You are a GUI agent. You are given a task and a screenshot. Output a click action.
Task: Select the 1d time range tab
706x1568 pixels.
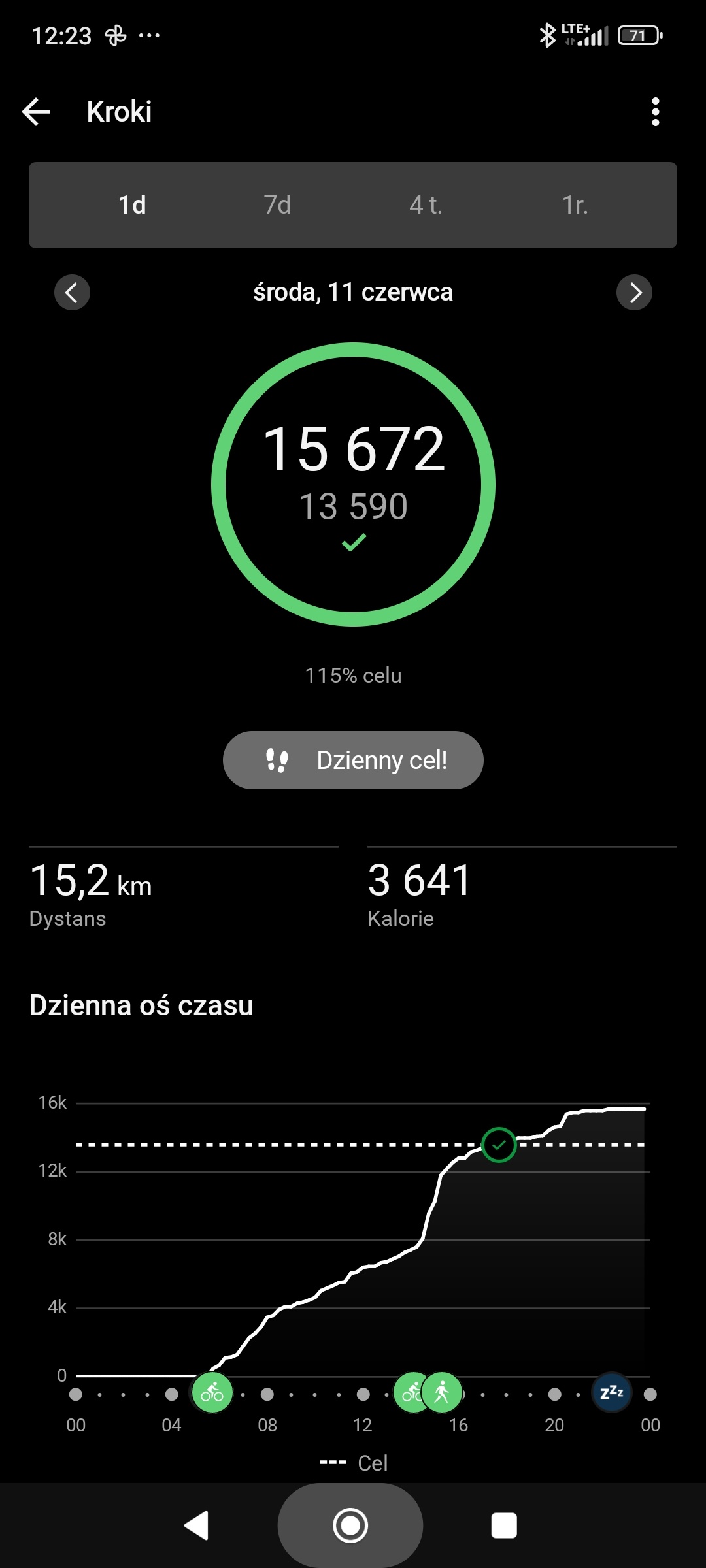click(132, 205)
